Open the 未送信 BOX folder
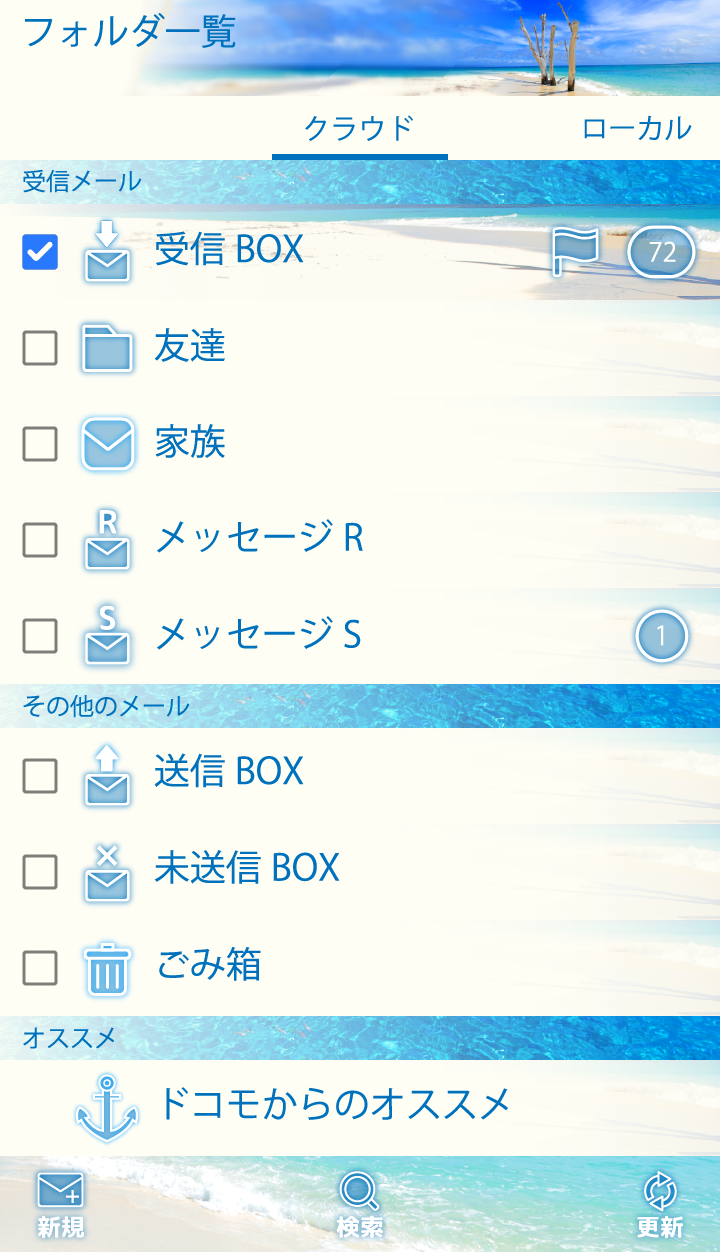This screenshot has width=720, height=1252. click(247, 868)
